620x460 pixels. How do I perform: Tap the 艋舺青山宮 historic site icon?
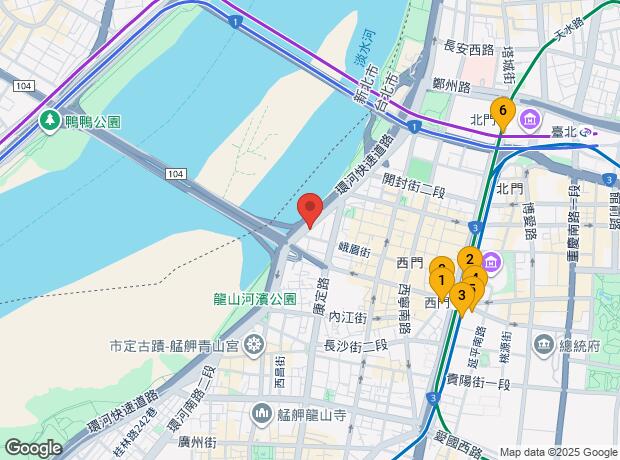click(x=255, y=346)
